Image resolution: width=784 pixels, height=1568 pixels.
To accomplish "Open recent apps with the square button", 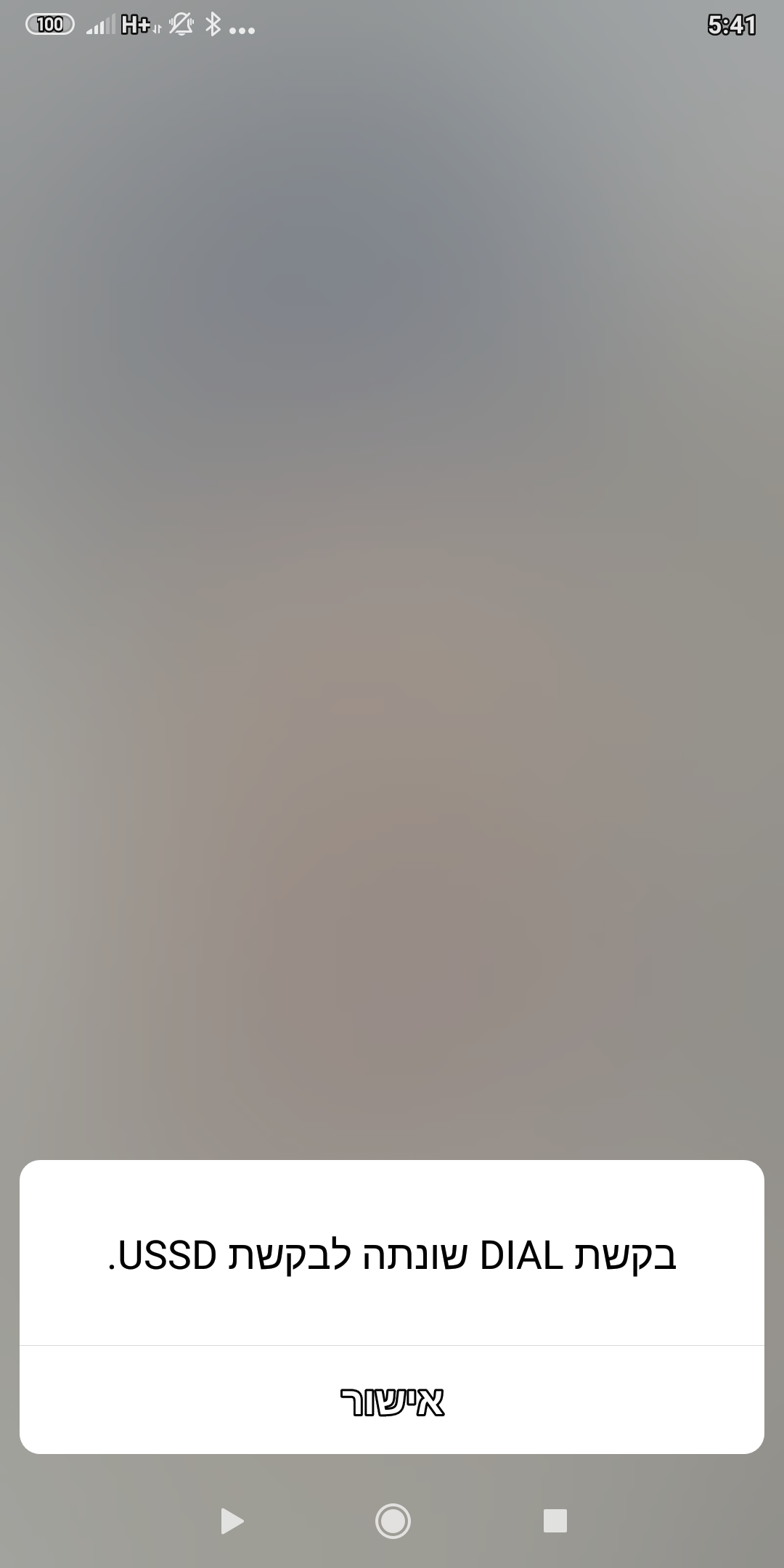I will (555, 1520).
